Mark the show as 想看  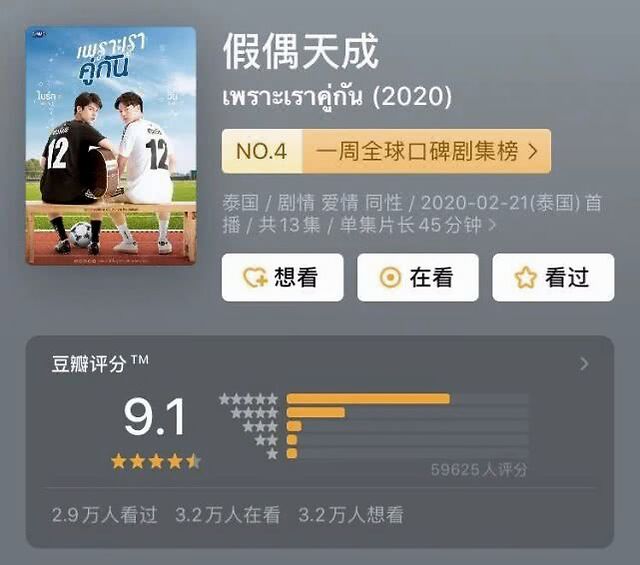[x=282, y=278]
